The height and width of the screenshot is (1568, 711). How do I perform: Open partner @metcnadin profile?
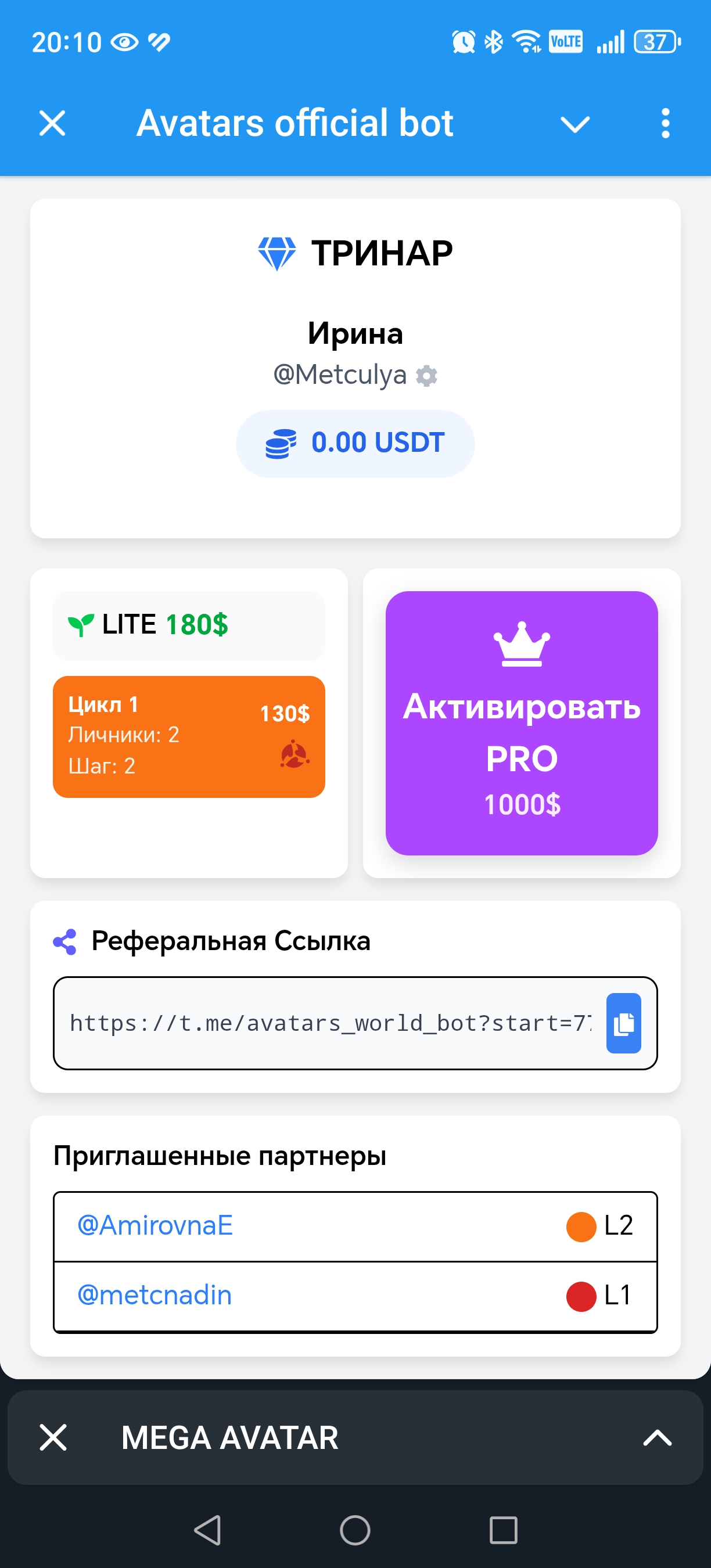[155, 1295]
